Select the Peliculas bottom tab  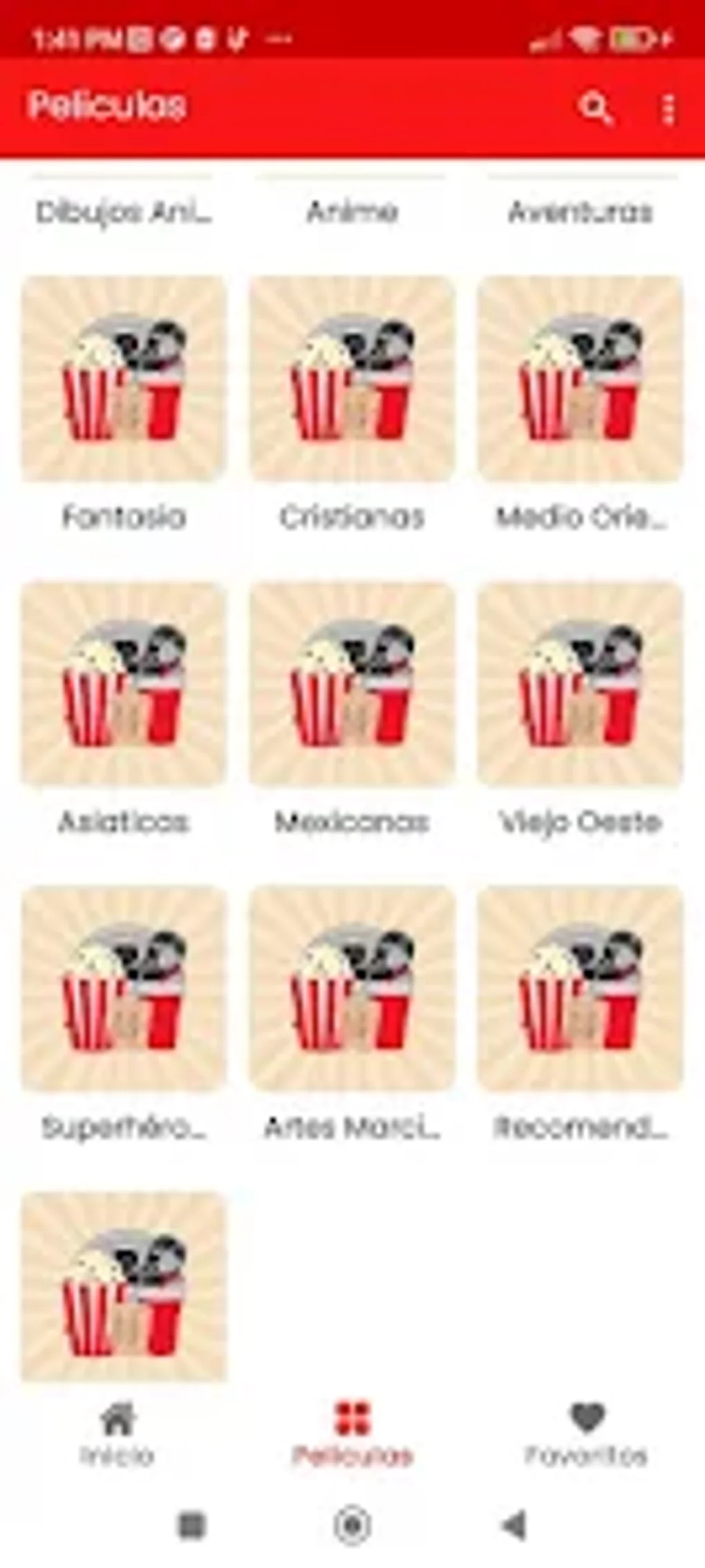pos(352,1434)
